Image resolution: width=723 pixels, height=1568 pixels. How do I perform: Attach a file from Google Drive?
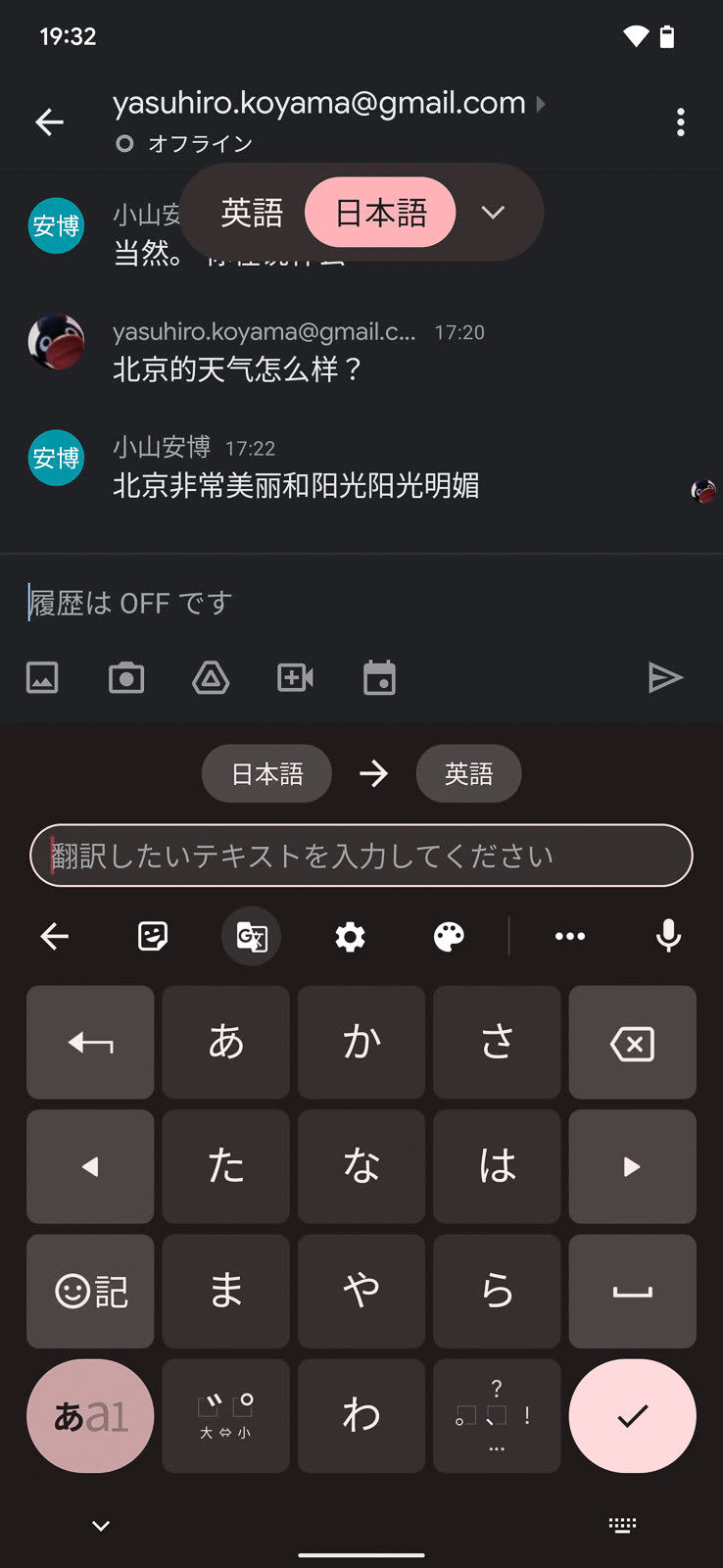point(211,678)
